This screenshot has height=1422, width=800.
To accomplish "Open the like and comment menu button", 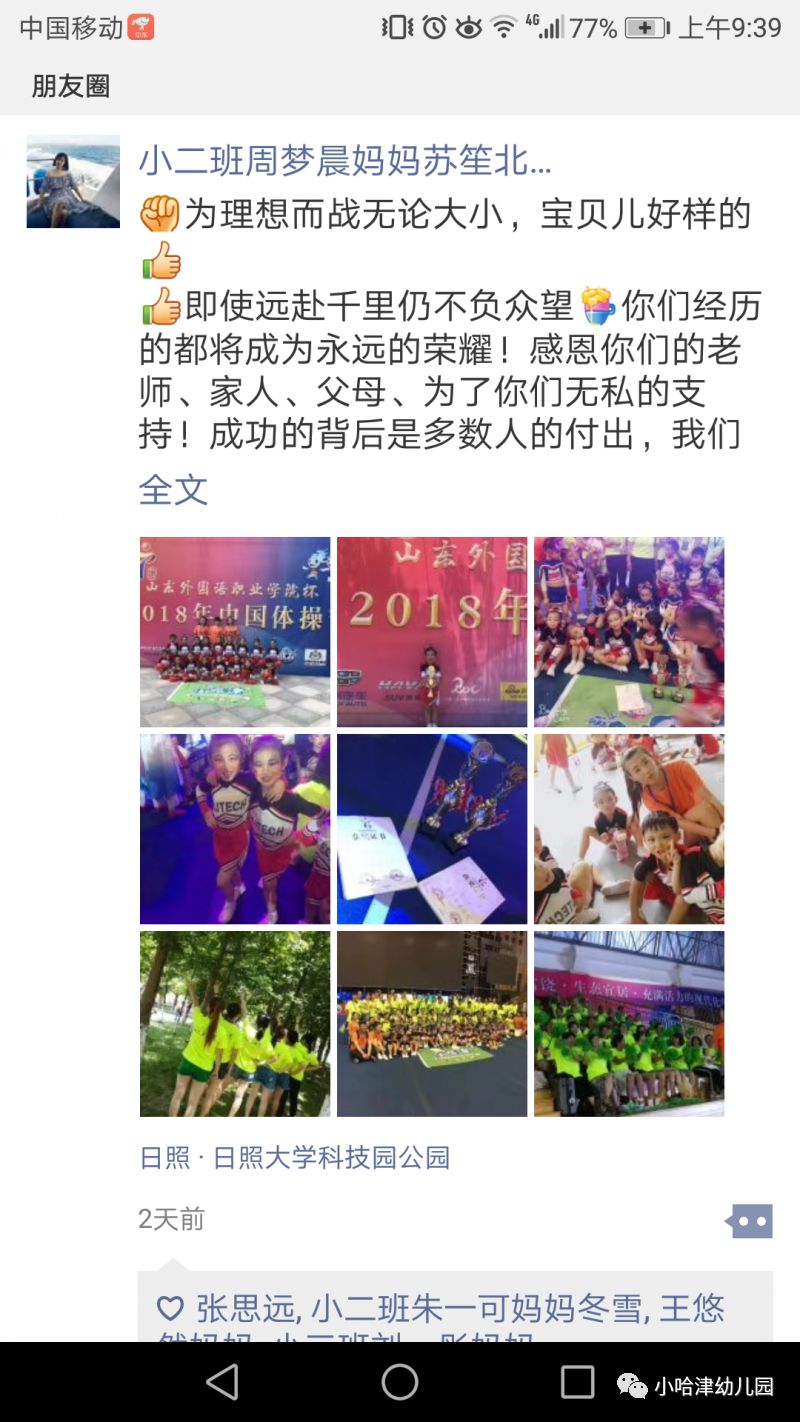I will coord(749,1220).
